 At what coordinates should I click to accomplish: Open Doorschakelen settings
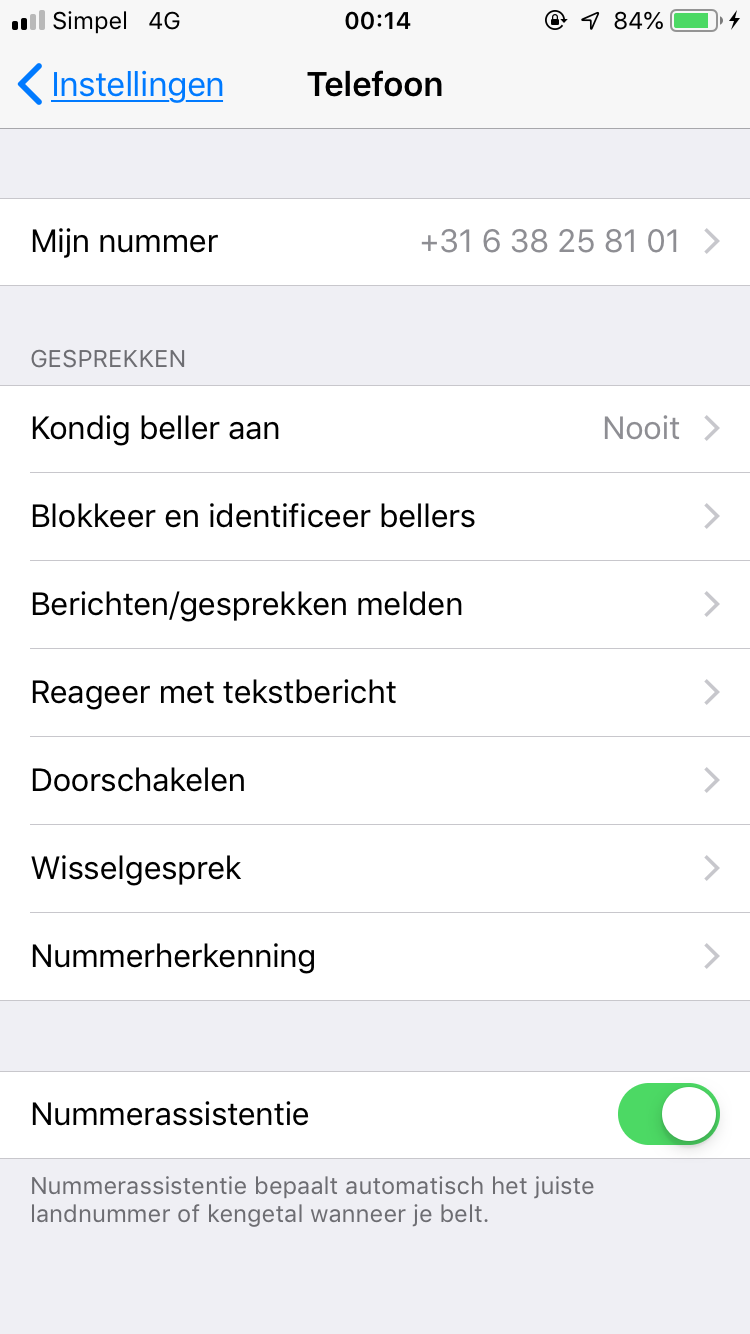click(375, 781)
